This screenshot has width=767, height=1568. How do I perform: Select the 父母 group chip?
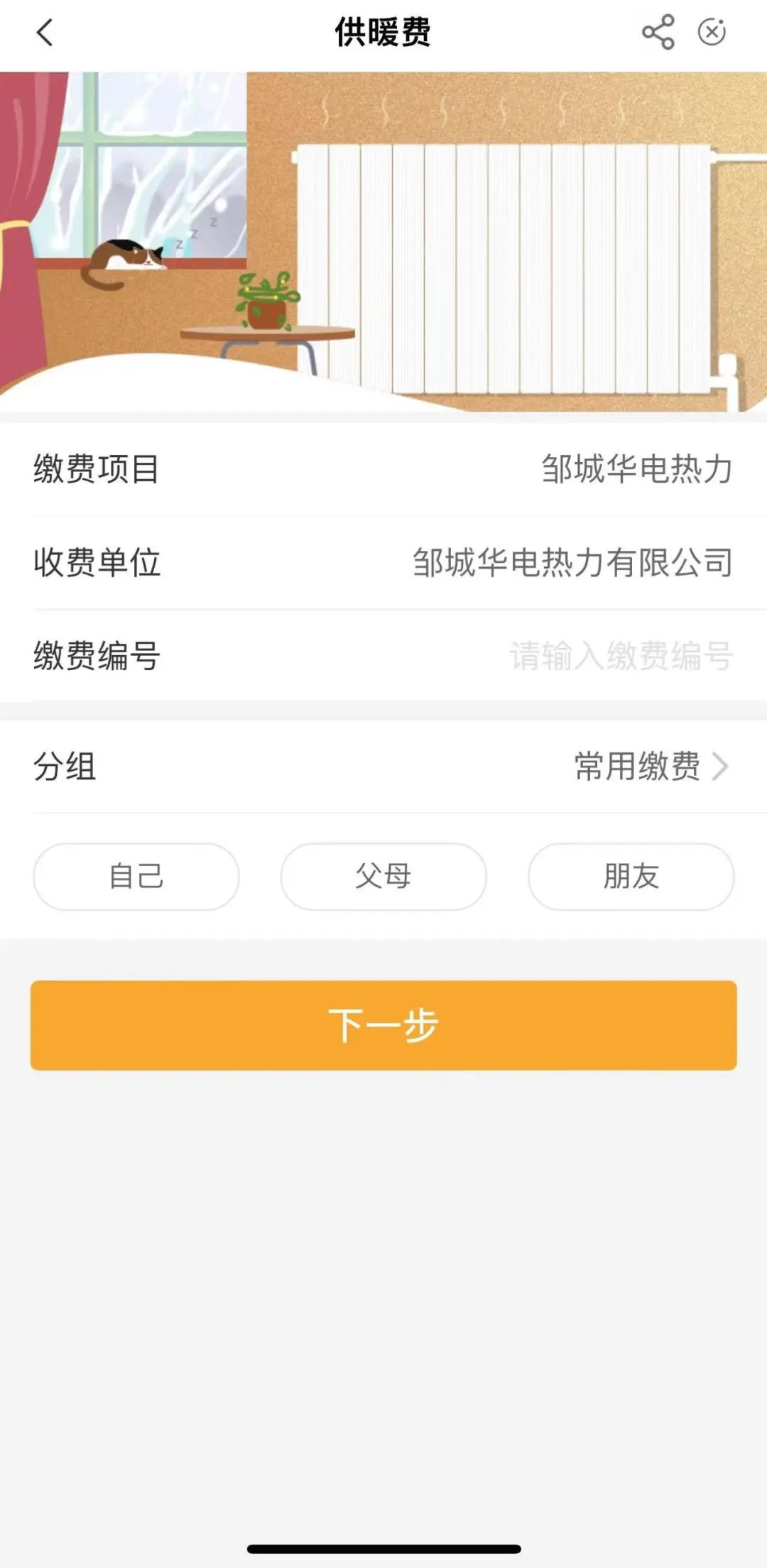point(383,877)
